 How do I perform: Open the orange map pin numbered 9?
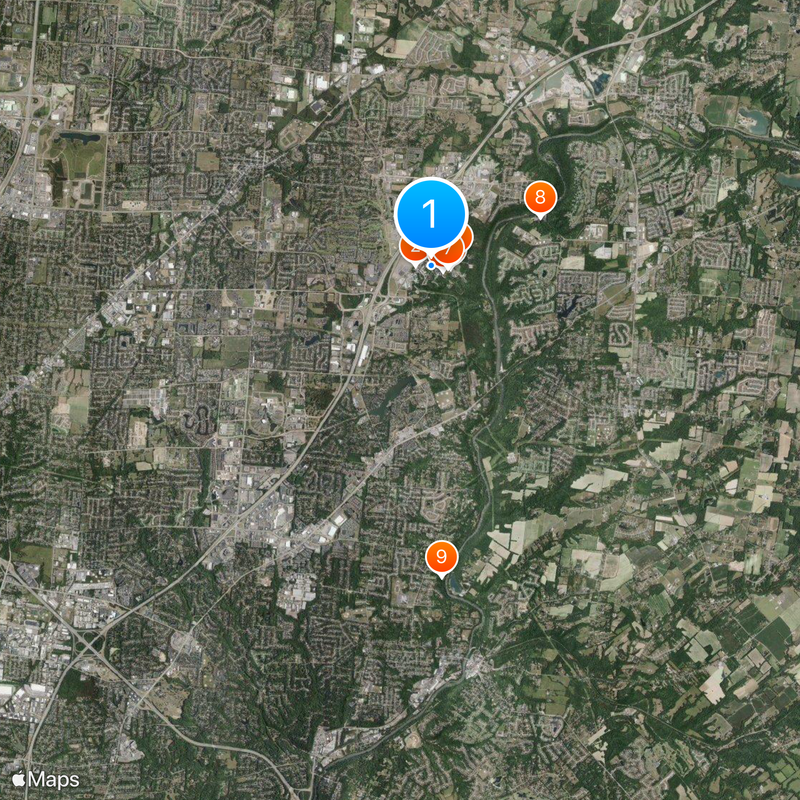point(441,556)
